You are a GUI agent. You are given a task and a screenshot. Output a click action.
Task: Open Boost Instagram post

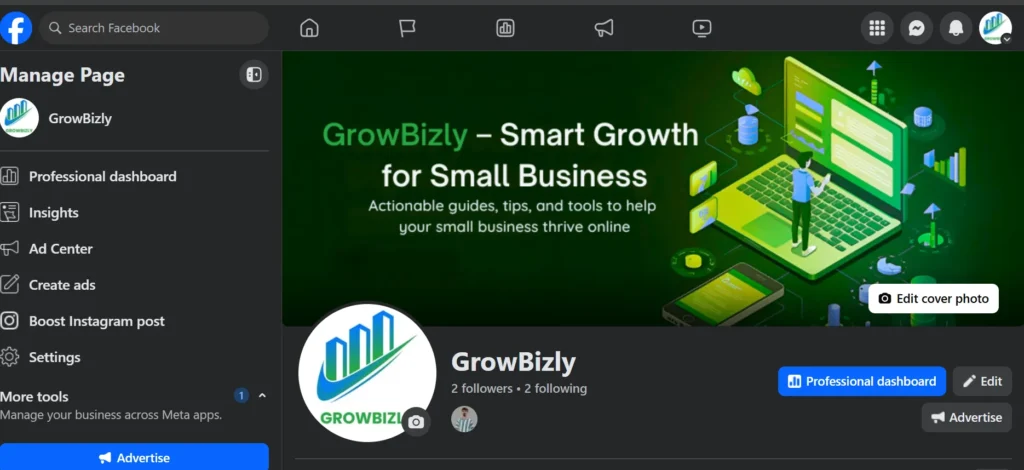click(96, 321)
